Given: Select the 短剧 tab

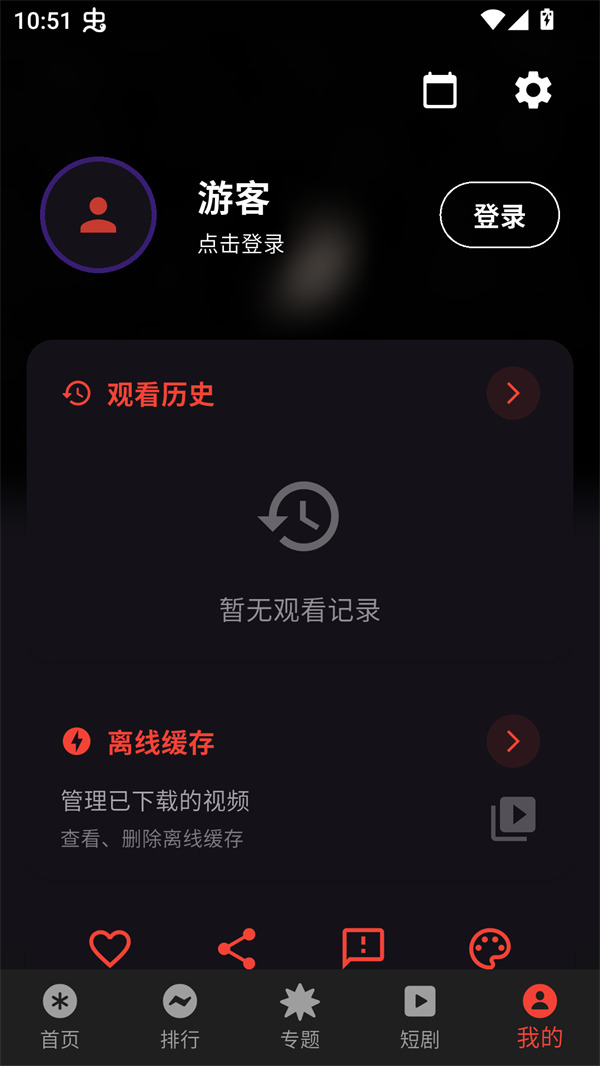Looking at the screenshot, I should [419, 1017].
